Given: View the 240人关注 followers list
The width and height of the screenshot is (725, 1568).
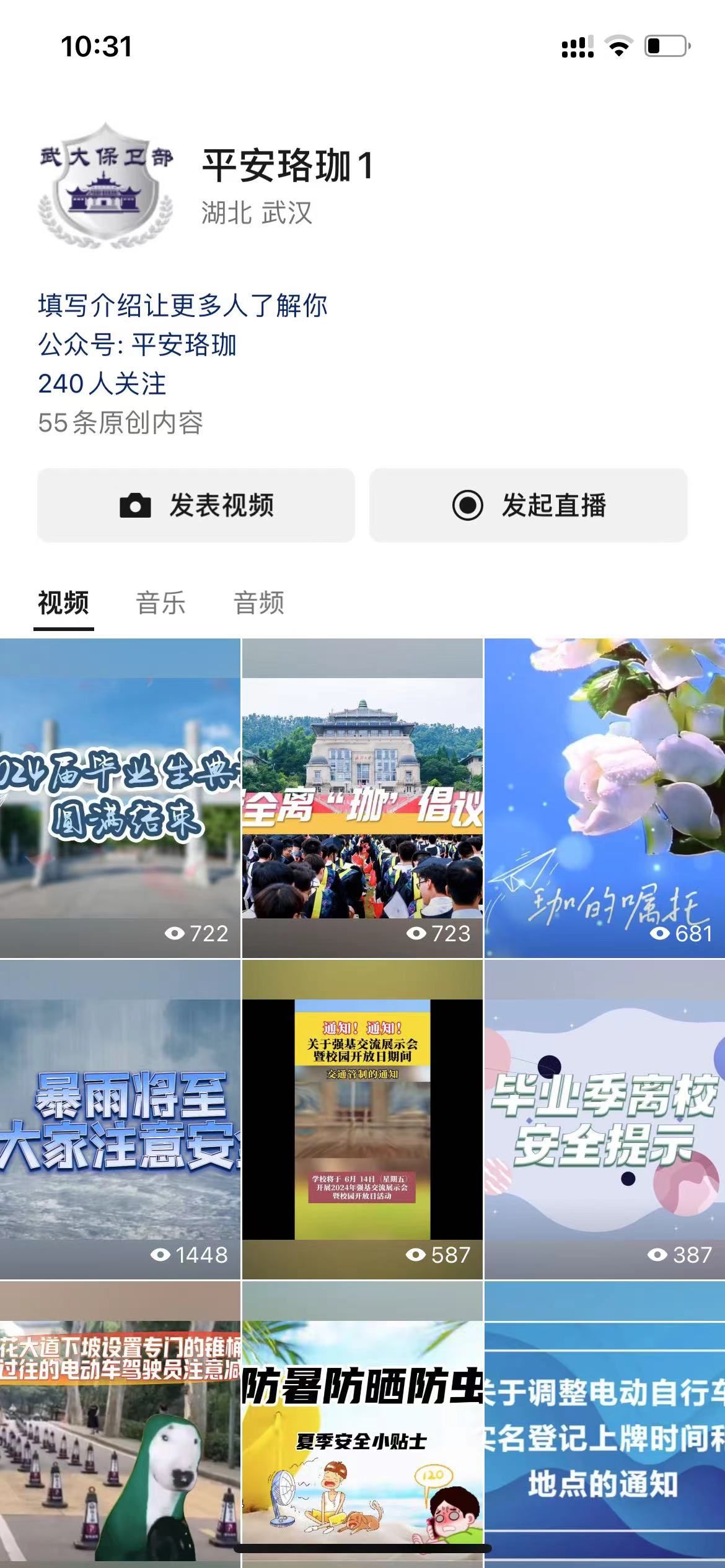Looking at the screenshot, I should 102,384.
